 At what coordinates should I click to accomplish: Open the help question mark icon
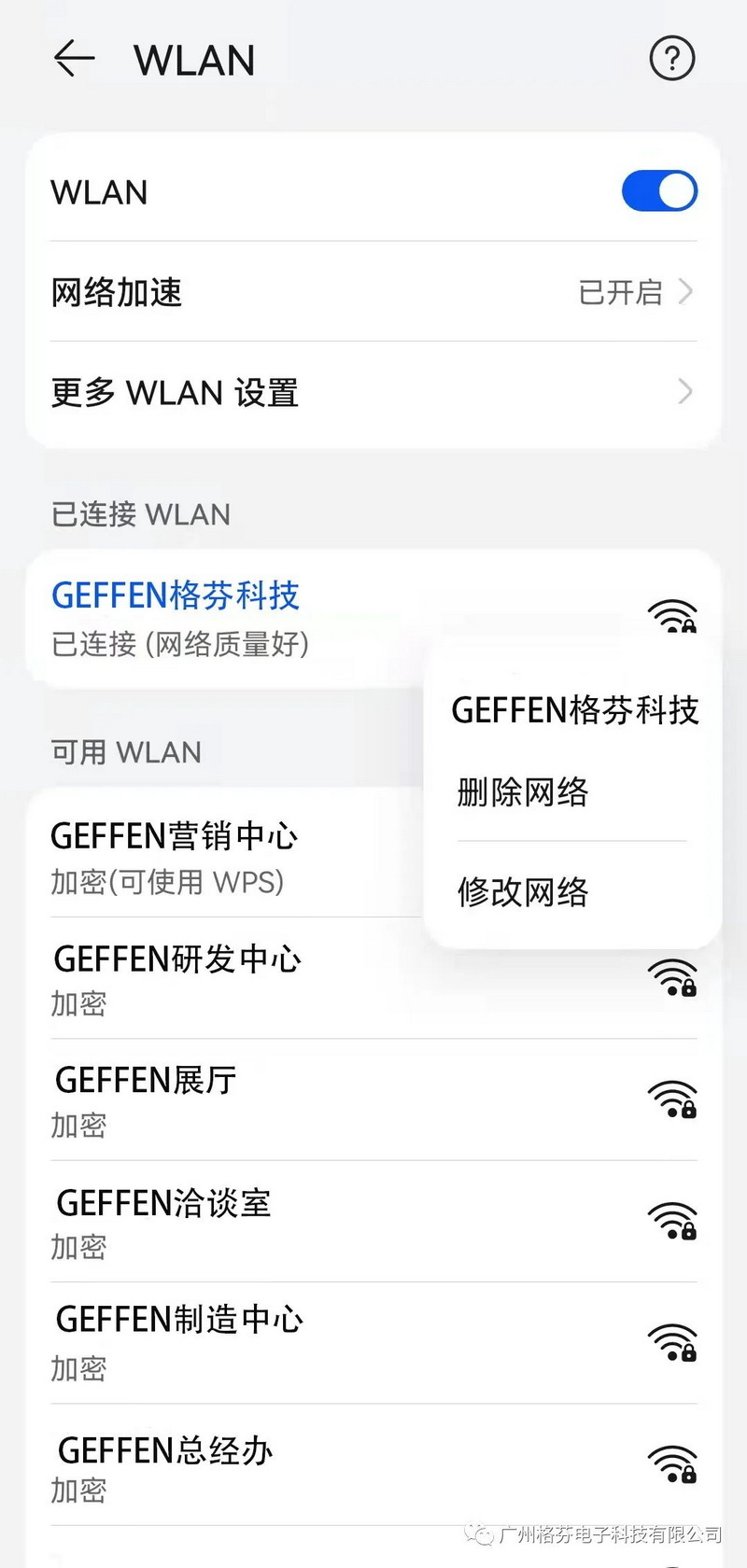click(x=671, y=59)
